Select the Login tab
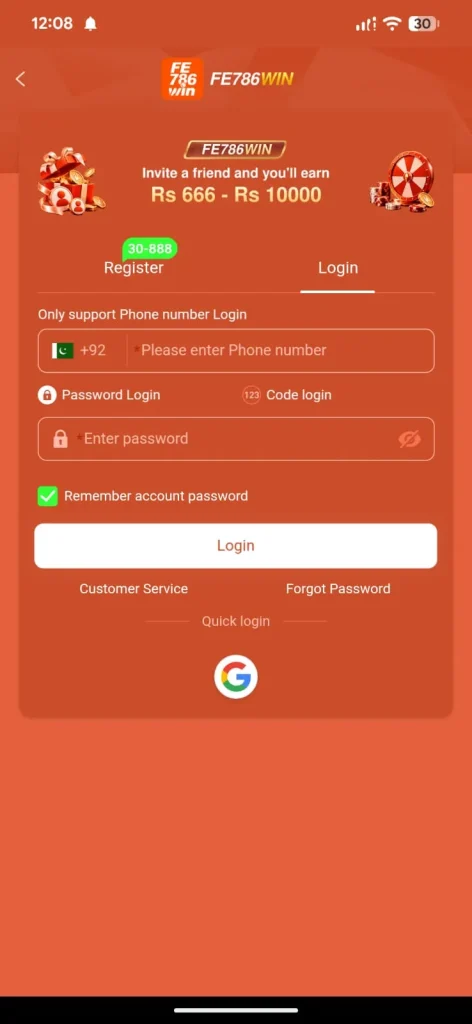The image size is (472, 1024). (338, 268)
